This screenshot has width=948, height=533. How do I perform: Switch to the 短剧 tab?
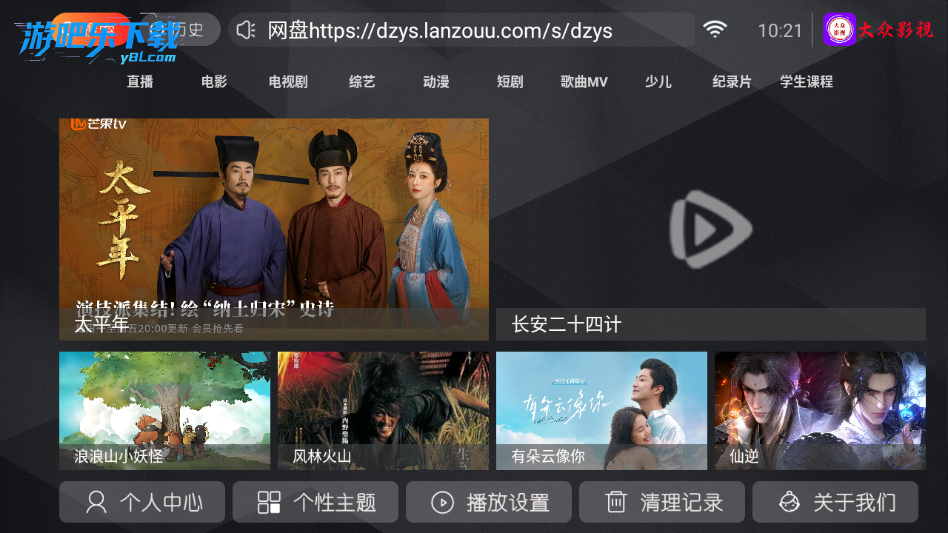(x=510, y=82)
